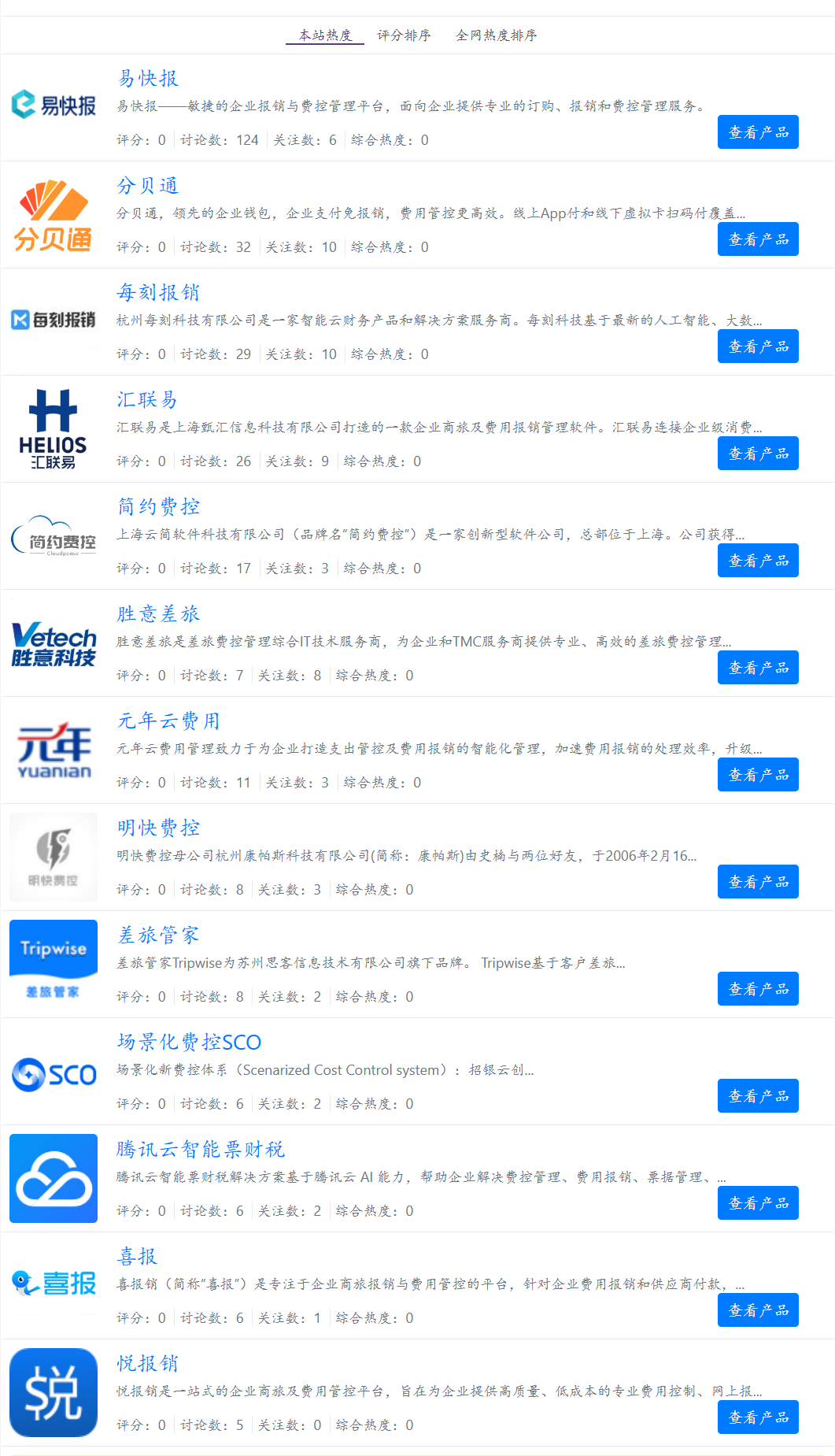View product button for 简约费控
The width and height of the screenshot is (835, 1456).
tap(758, 561)
